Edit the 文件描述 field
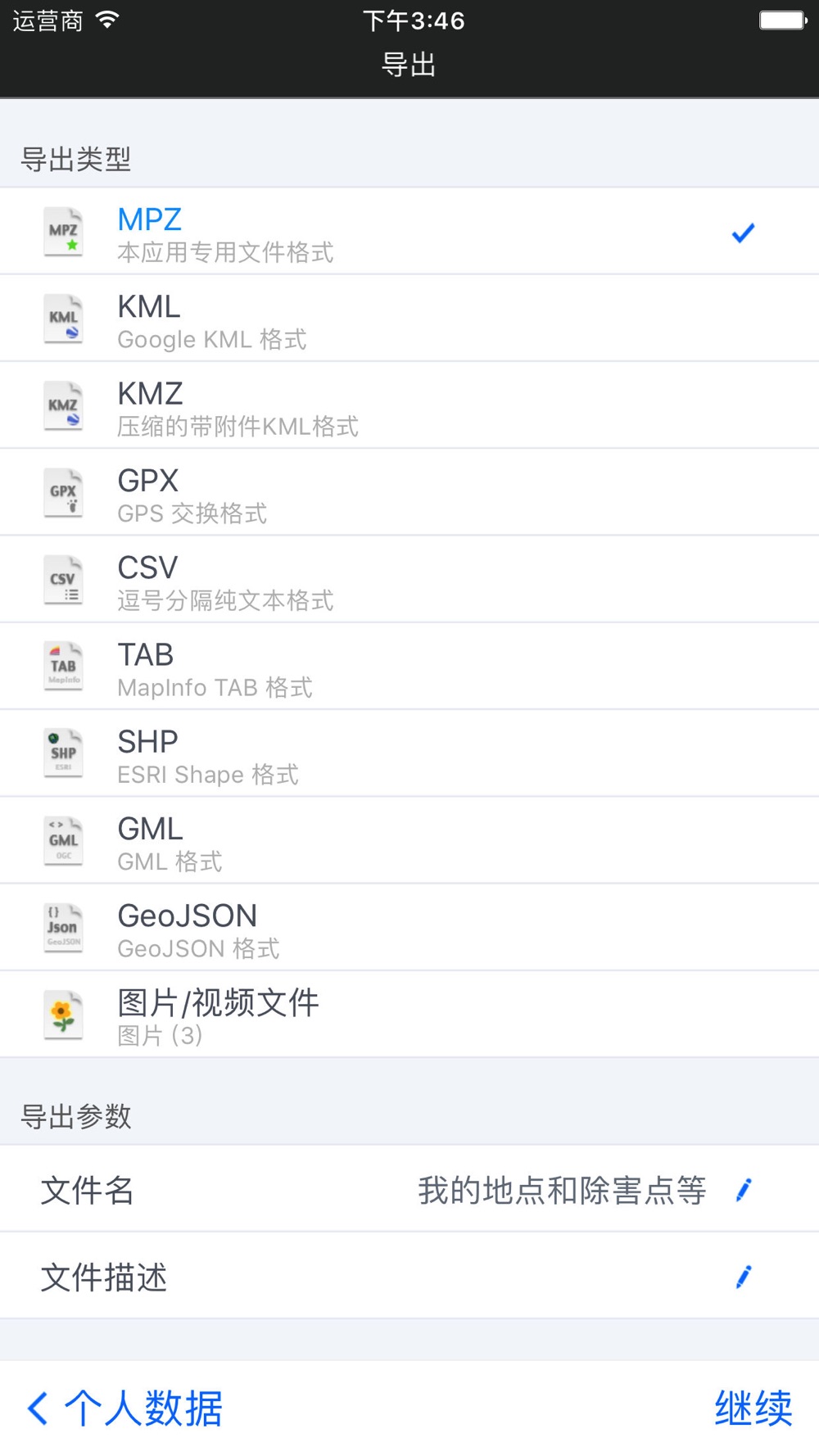The image size is (819, 1456). pyautogui.click(x=743, y=1277)
